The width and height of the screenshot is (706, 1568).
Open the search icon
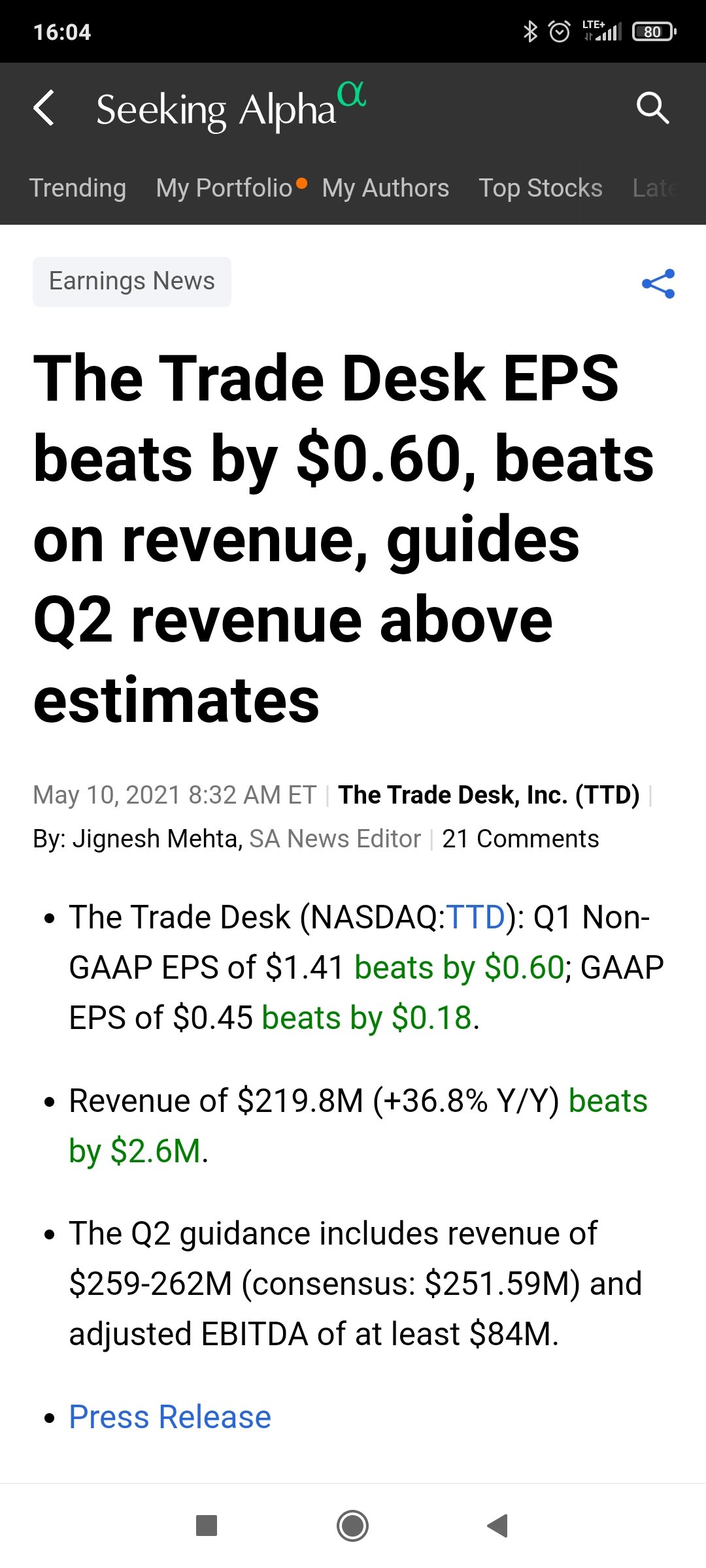[x=652, y=108]
